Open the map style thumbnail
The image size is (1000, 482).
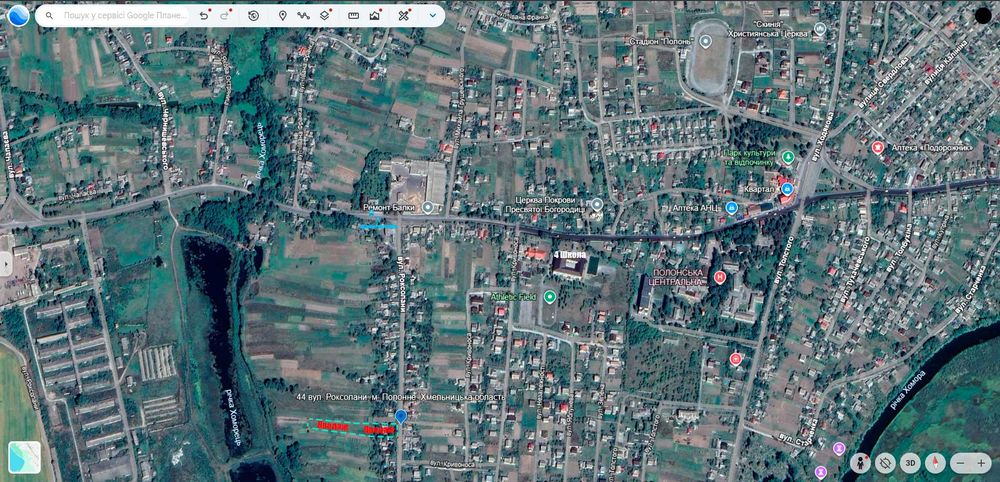click(25, 457)
